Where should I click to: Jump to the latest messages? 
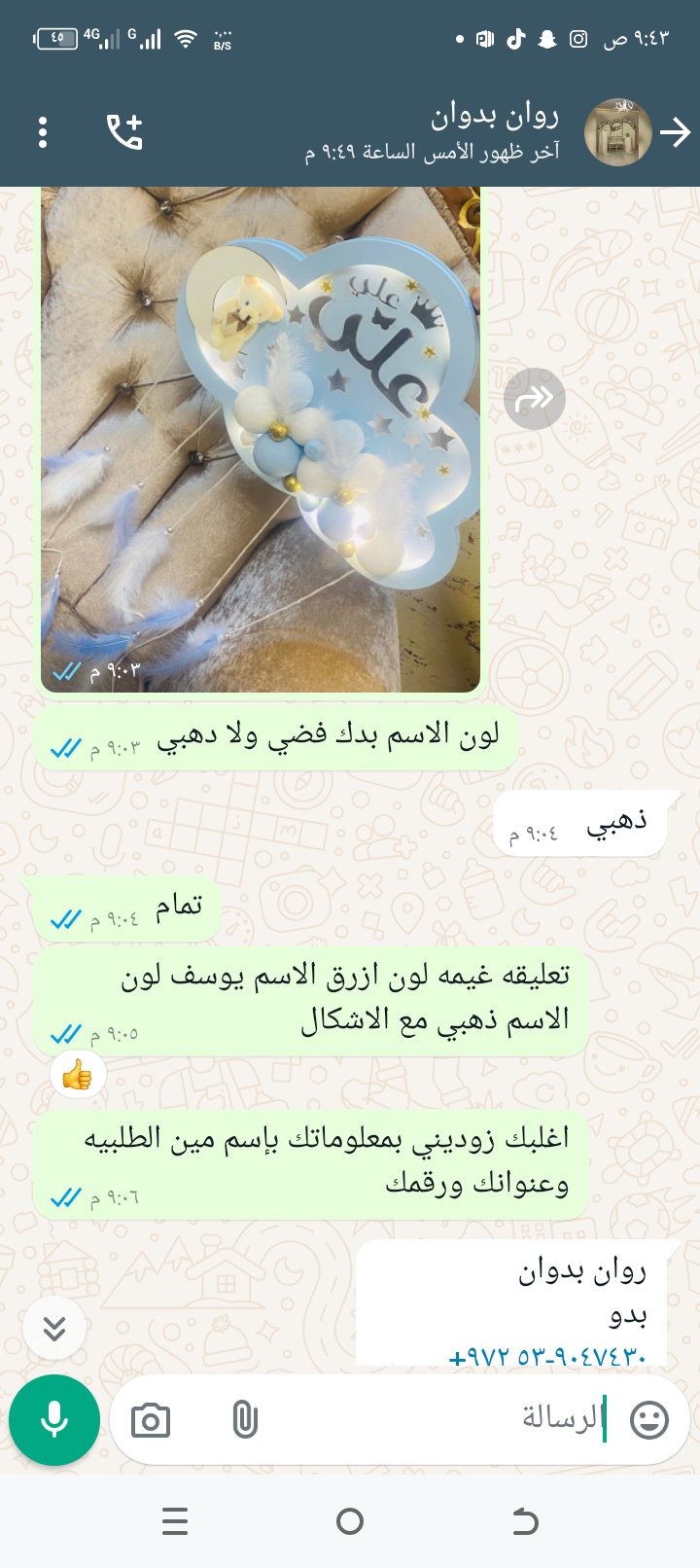[x=54, y=1328]
